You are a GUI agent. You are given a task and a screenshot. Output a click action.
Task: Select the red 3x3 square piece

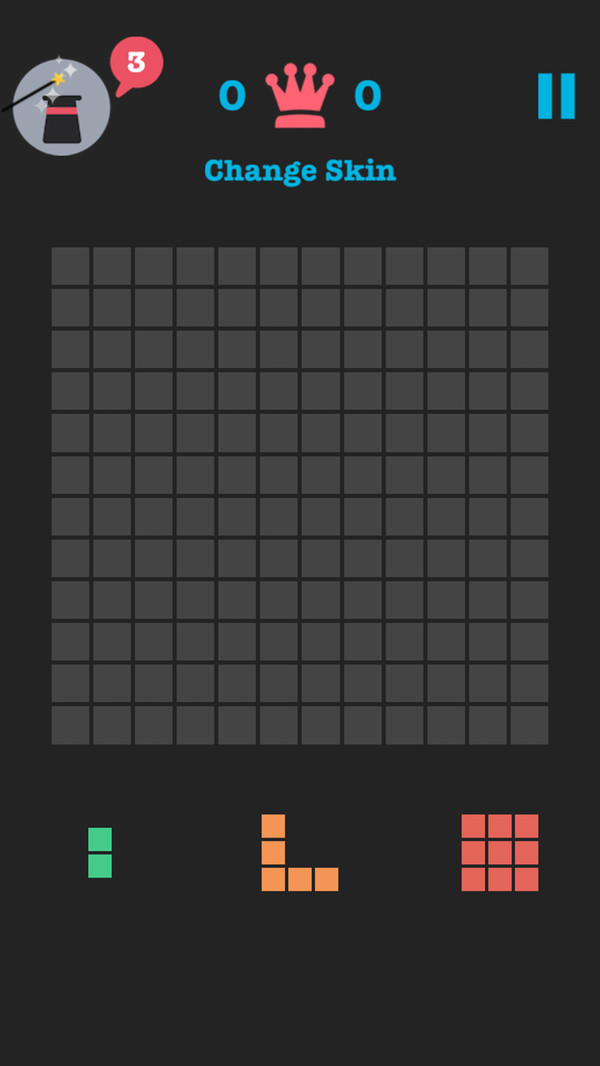click(500, 853)
